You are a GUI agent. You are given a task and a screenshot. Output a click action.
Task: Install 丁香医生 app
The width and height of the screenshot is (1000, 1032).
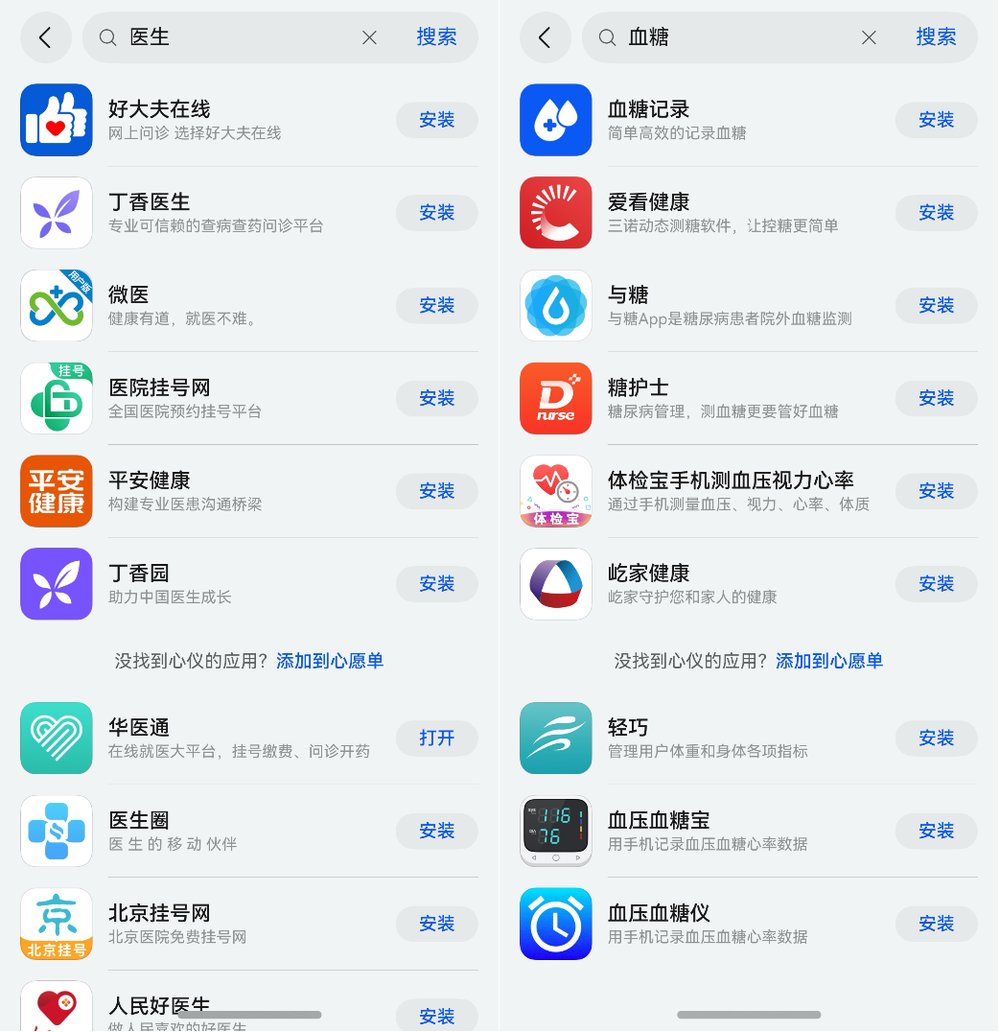(x=436, y=213)
